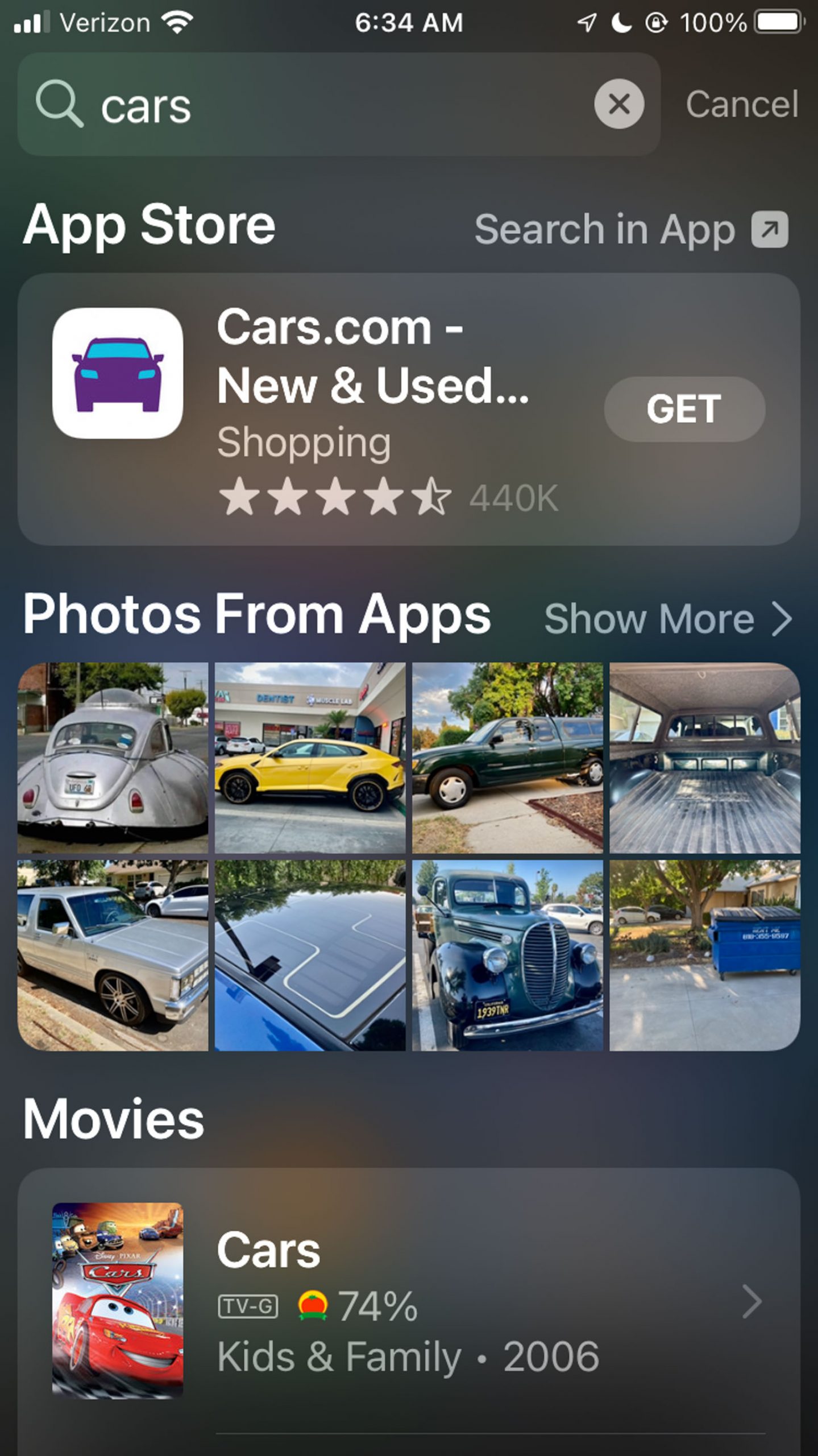Open the silver UFO Beetle photo
This screenshot has height=1456, width=818.
(x=113, y=758)
